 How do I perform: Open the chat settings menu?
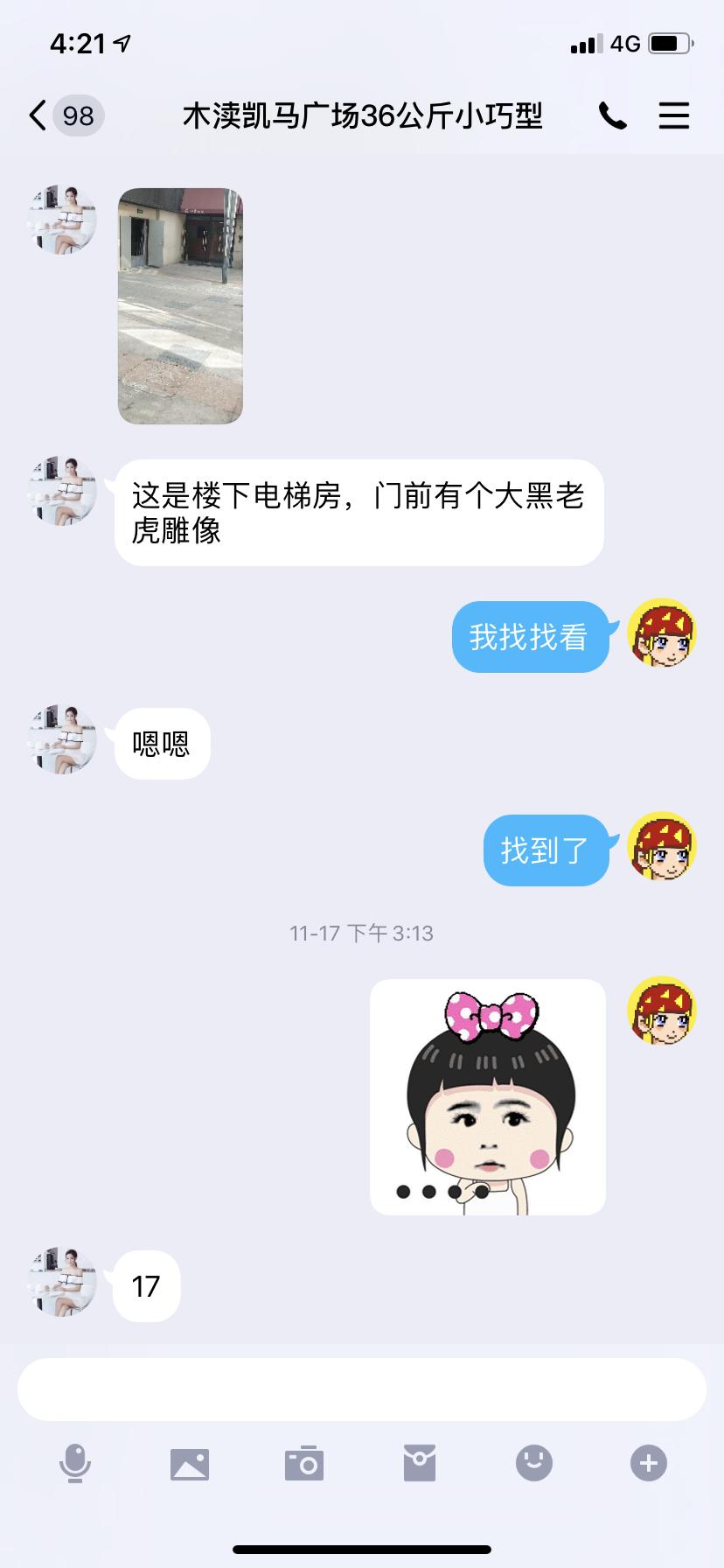coord(673,115)
